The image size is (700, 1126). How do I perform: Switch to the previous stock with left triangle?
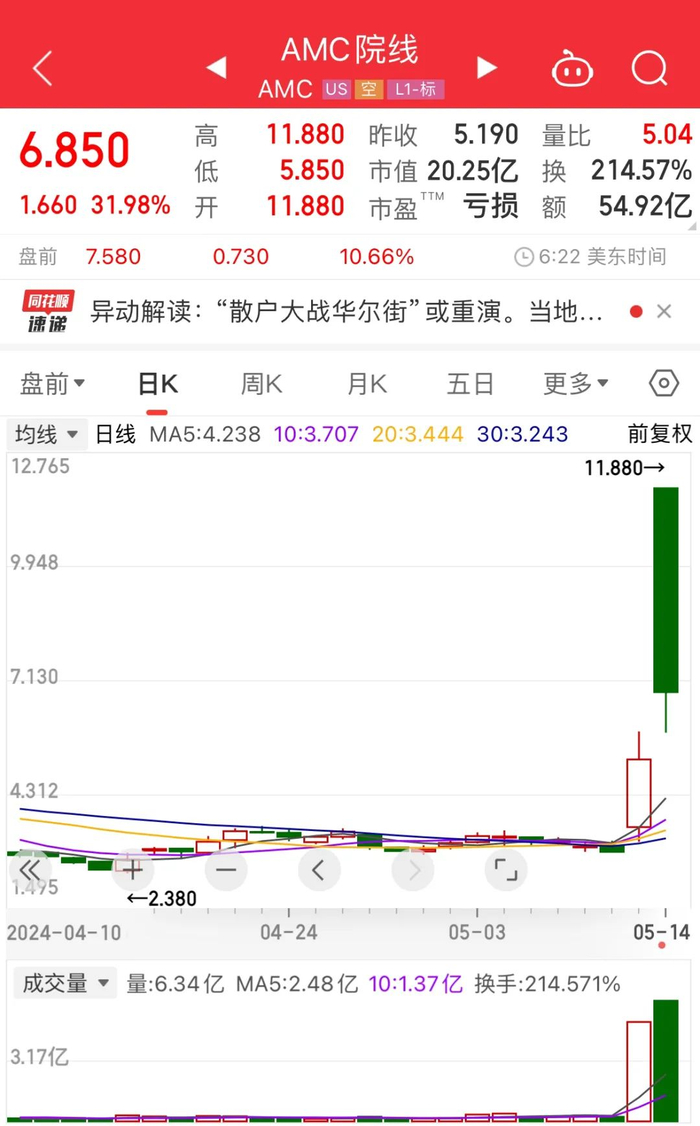(217, 68)
